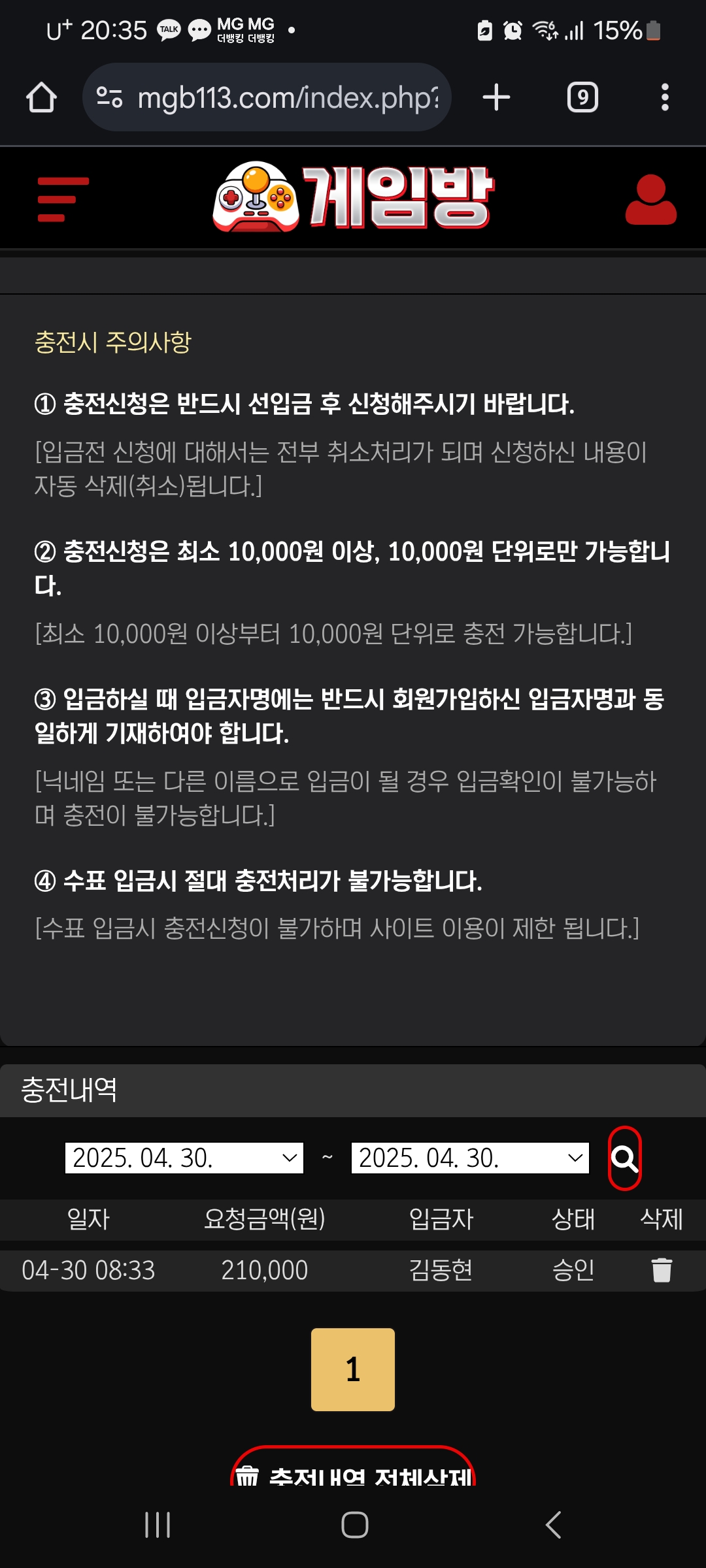Open the user profile icon
The height and width of the screenshot is (1568, 706).
click(x=650, y=199)
